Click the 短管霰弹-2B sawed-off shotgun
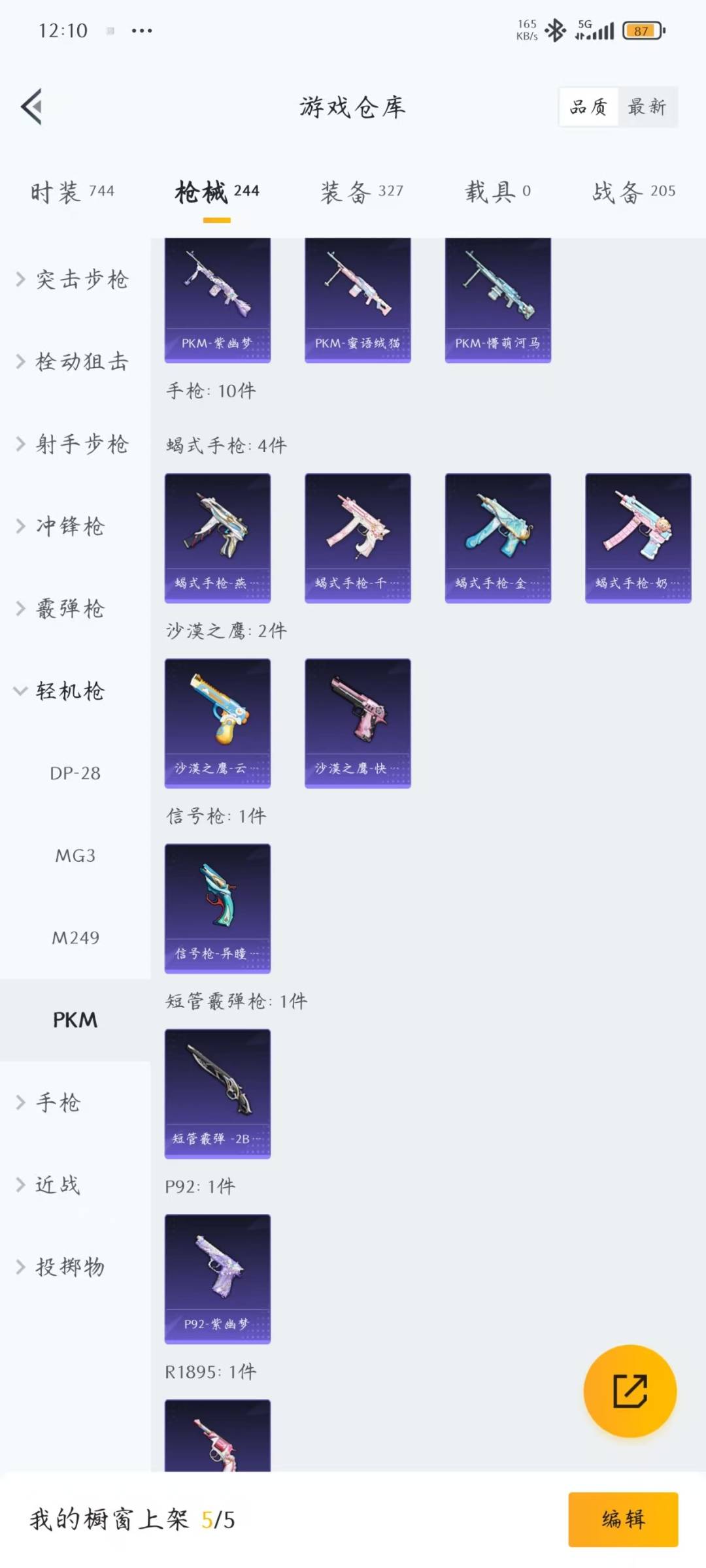The image size is (706, 1568). tap(218, 1095)
